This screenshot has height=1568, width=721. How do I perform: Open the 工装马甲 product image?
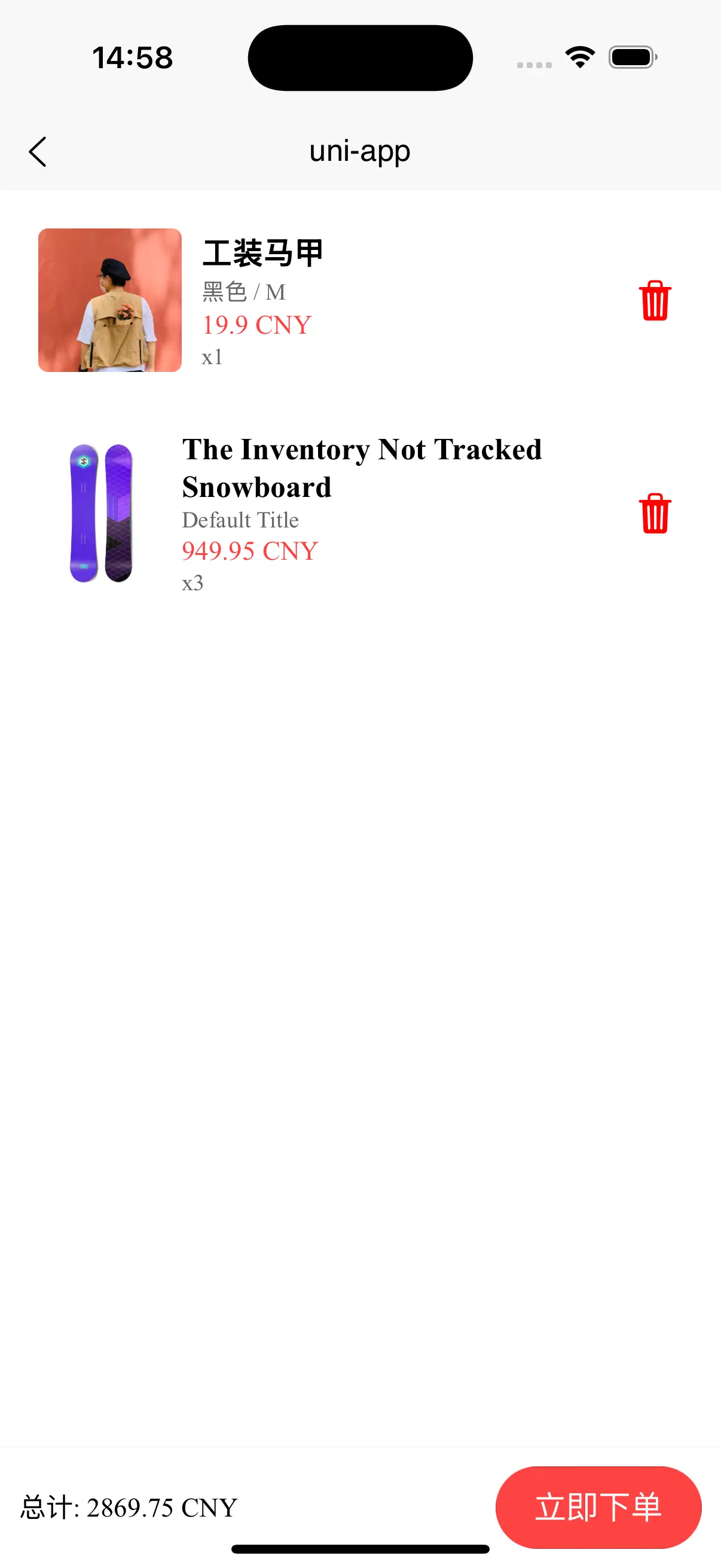click(x=110, y=300)
